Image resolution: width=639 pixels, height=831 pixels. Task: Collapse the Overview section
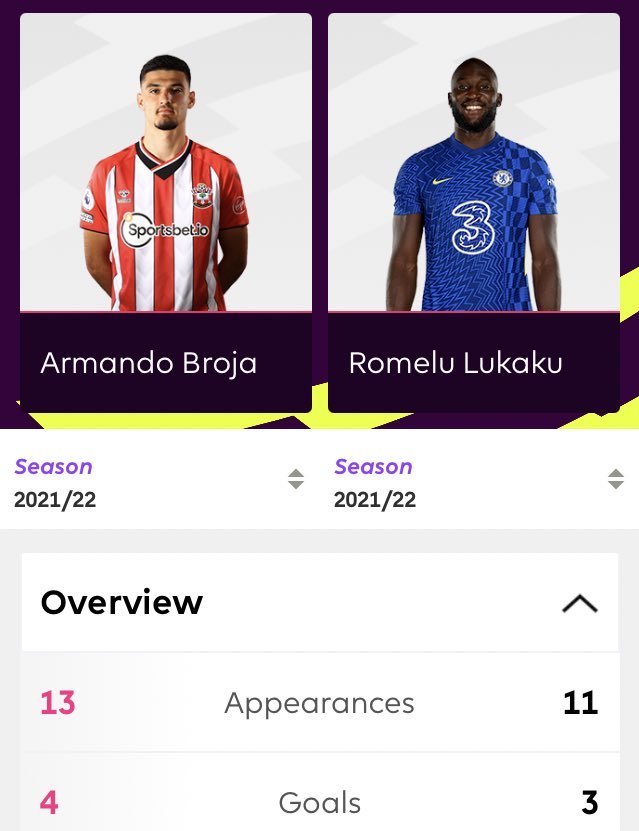point(579,603)
